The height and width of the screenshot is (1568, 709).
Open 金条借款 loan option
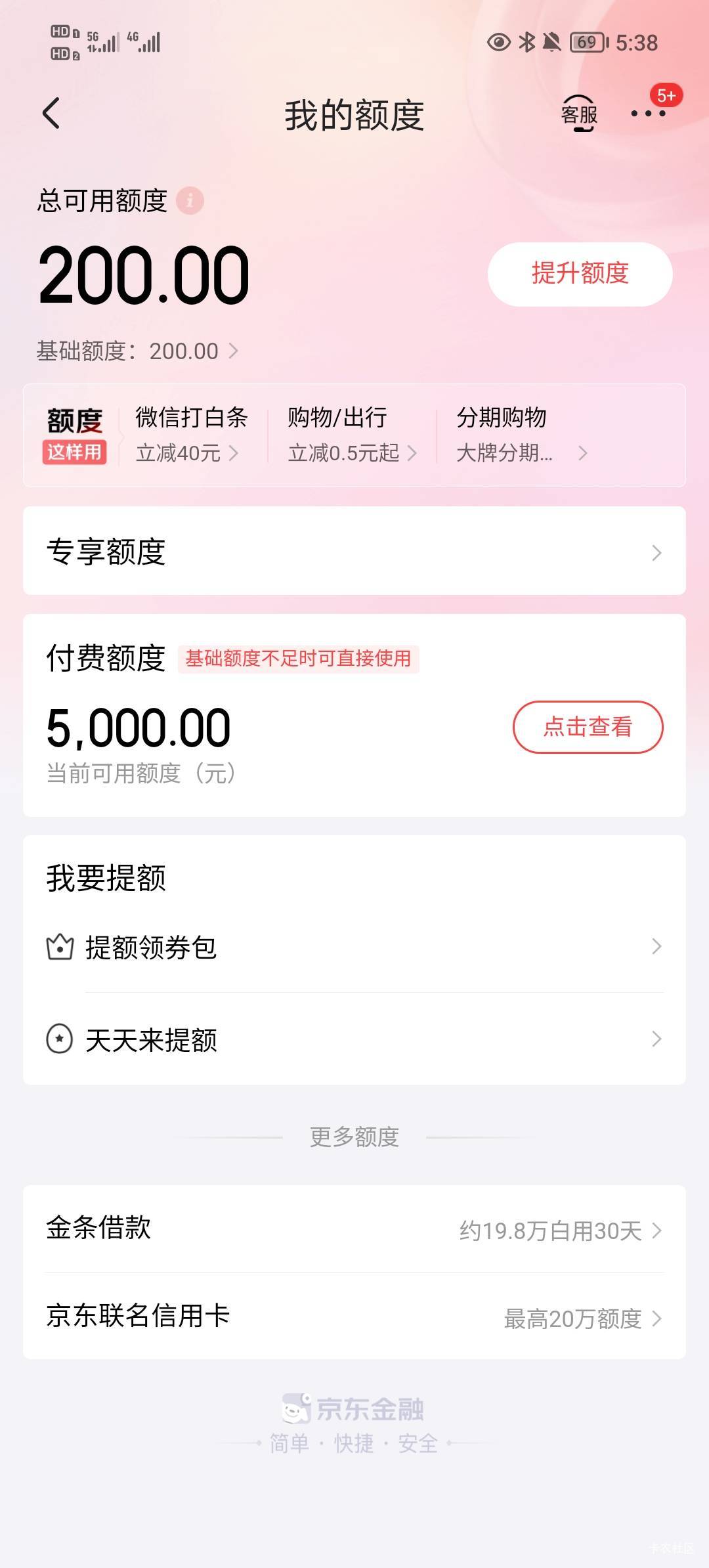pyautogui.click(x=354, y=1229)
